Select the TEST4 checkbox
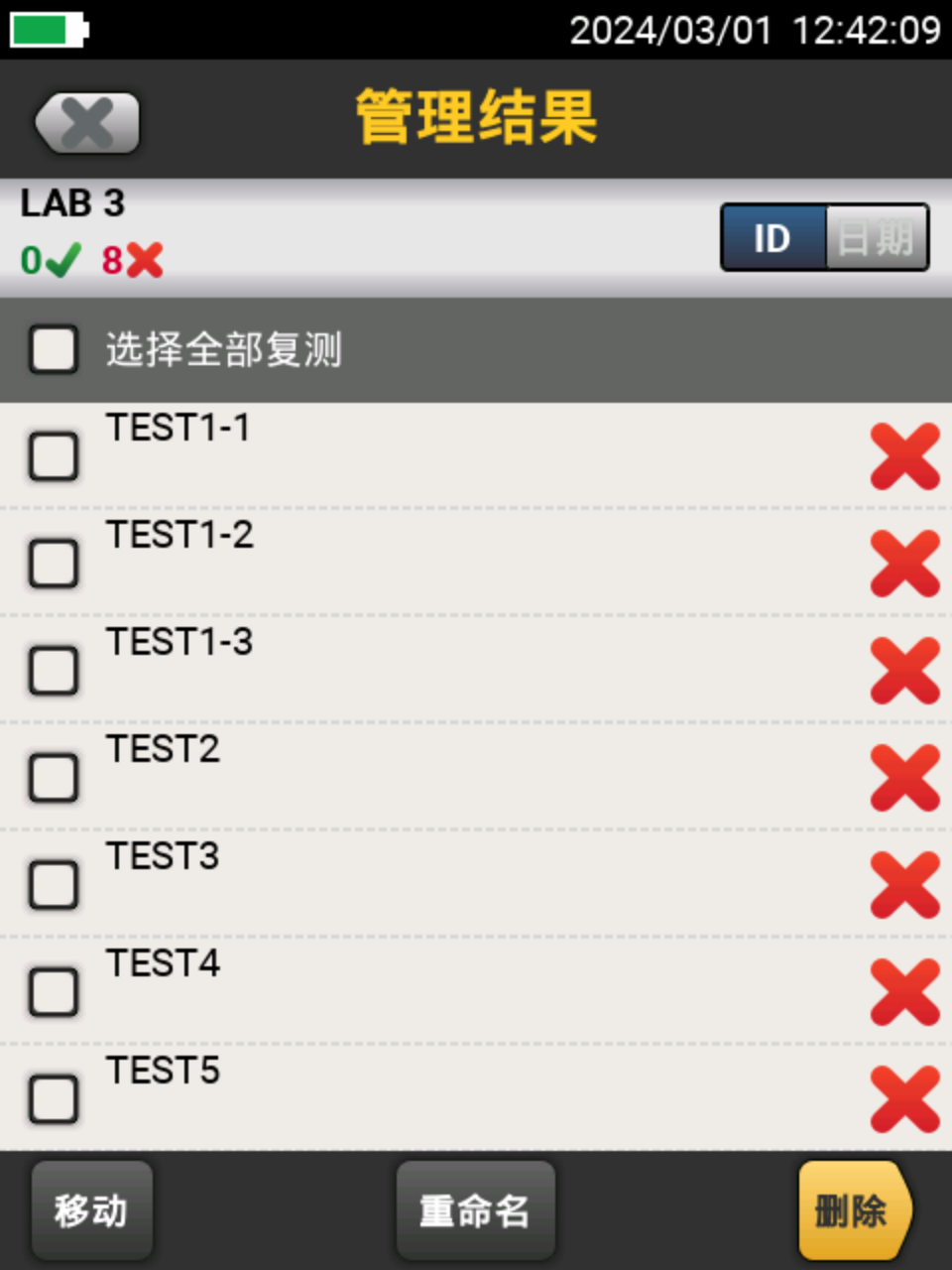 (x=54, y=992)
